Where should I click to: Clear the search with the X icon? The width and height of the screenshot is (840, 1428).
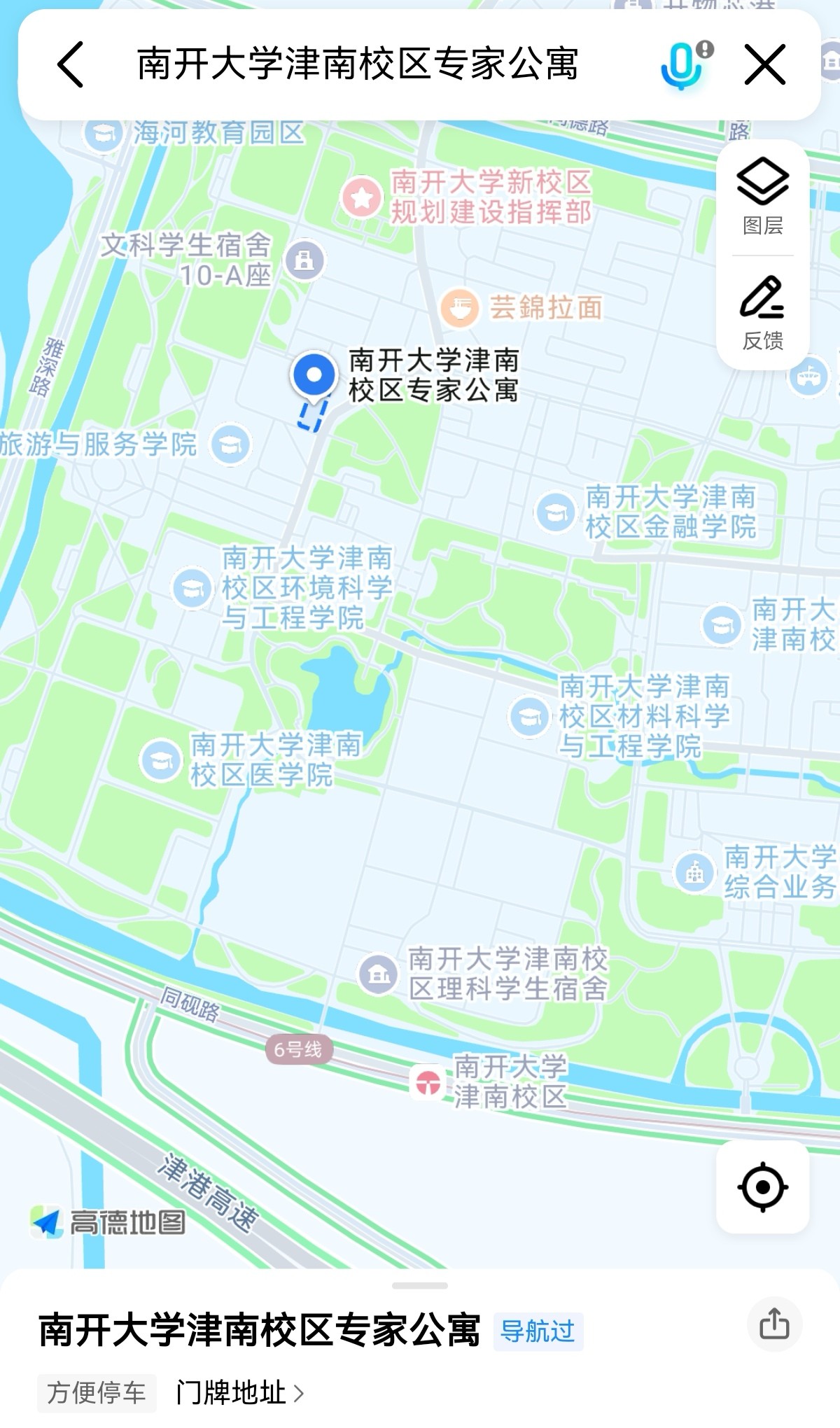[x=764, y=64]
